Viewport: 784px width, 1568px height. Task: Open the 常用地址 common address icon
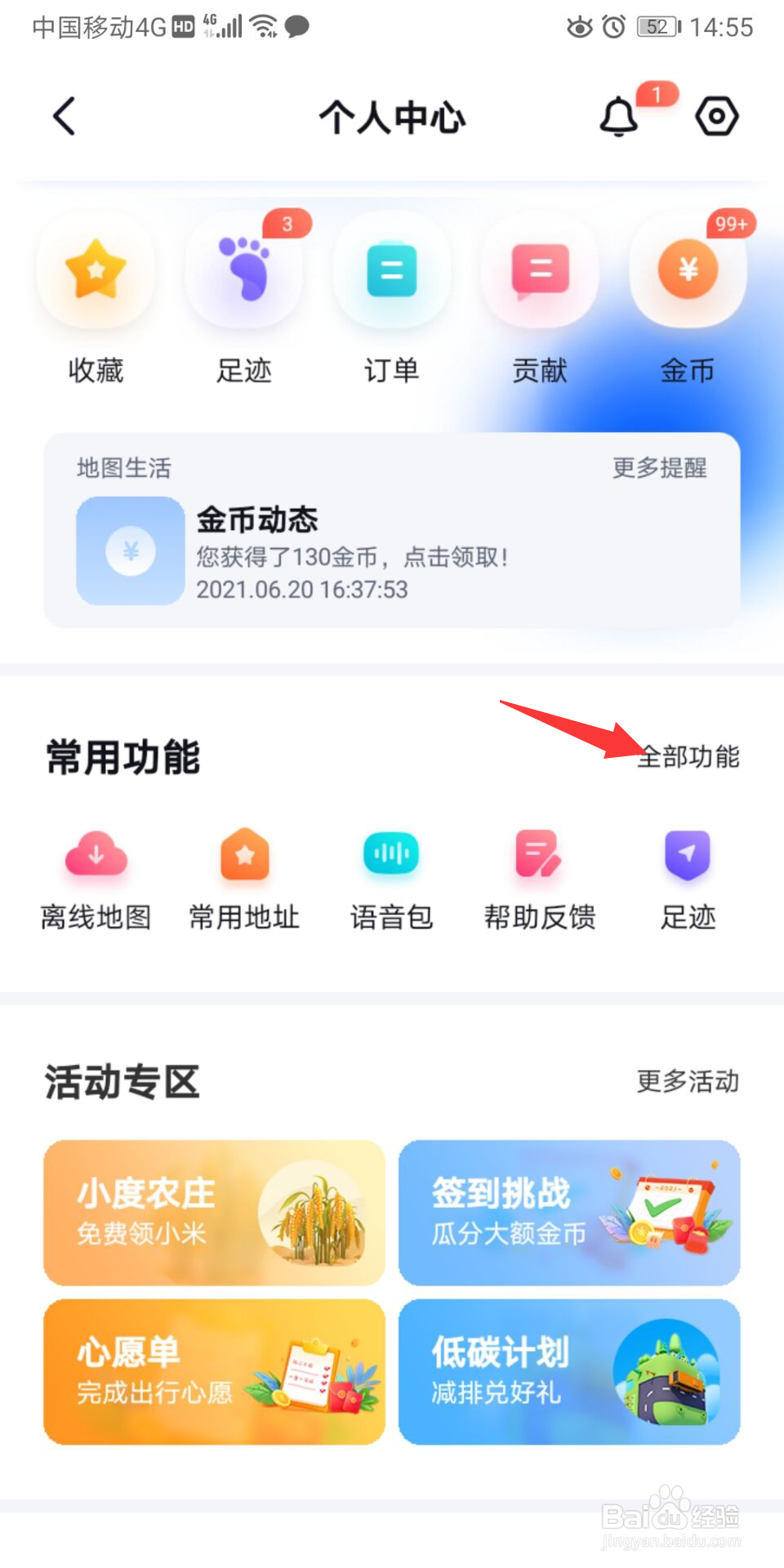243,856
